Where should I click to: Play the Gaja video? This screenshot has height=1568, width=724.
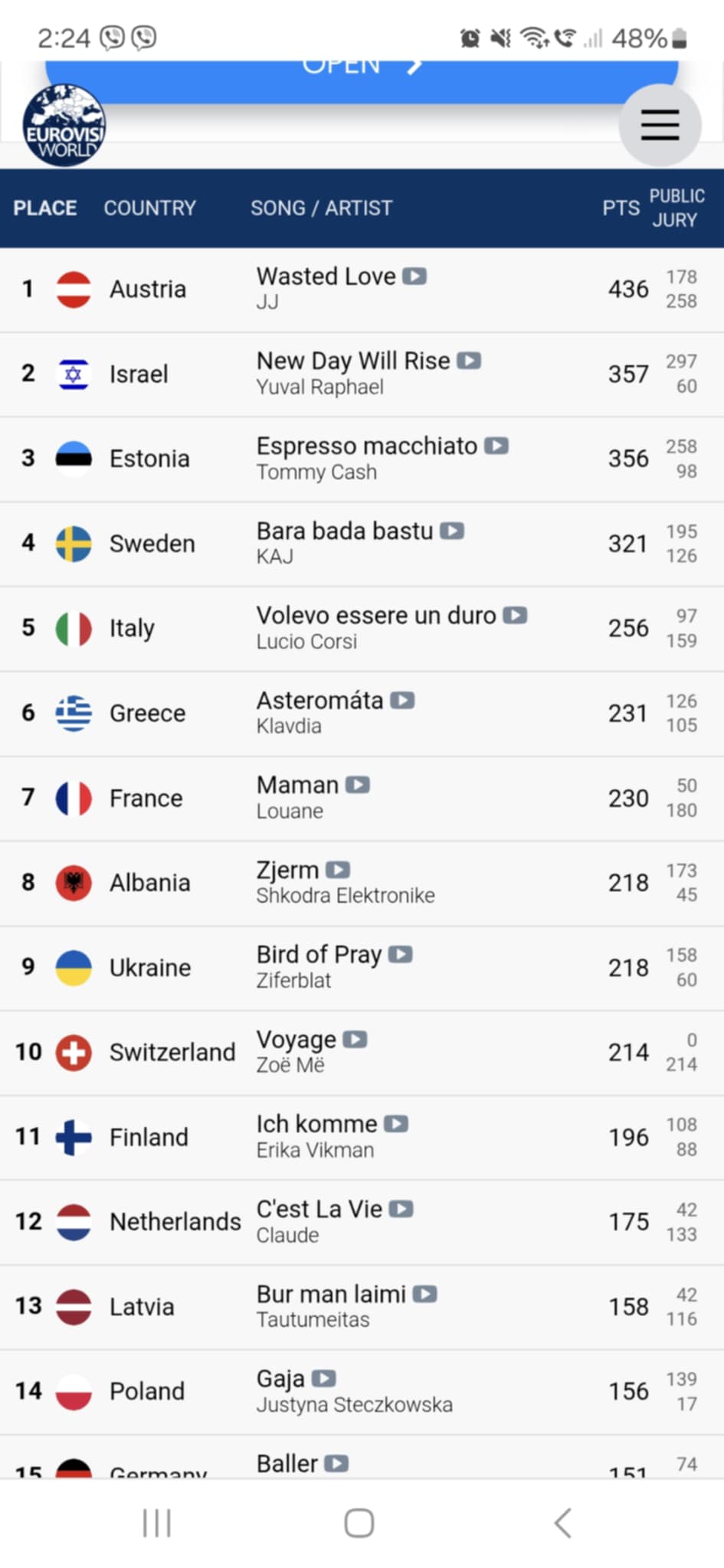click(325, 1378)
